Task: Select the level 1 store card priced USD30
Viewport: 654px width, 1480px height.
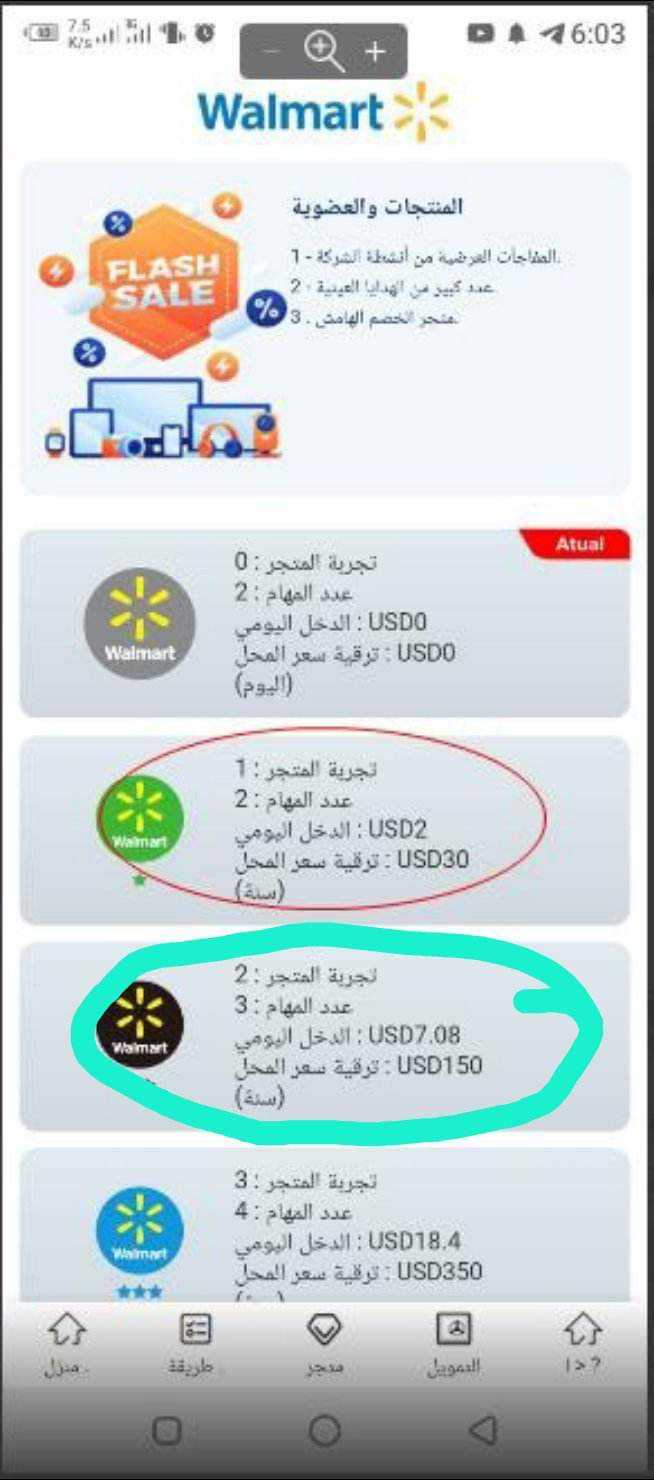Action: pyautogui.click(x=325, y=830)
